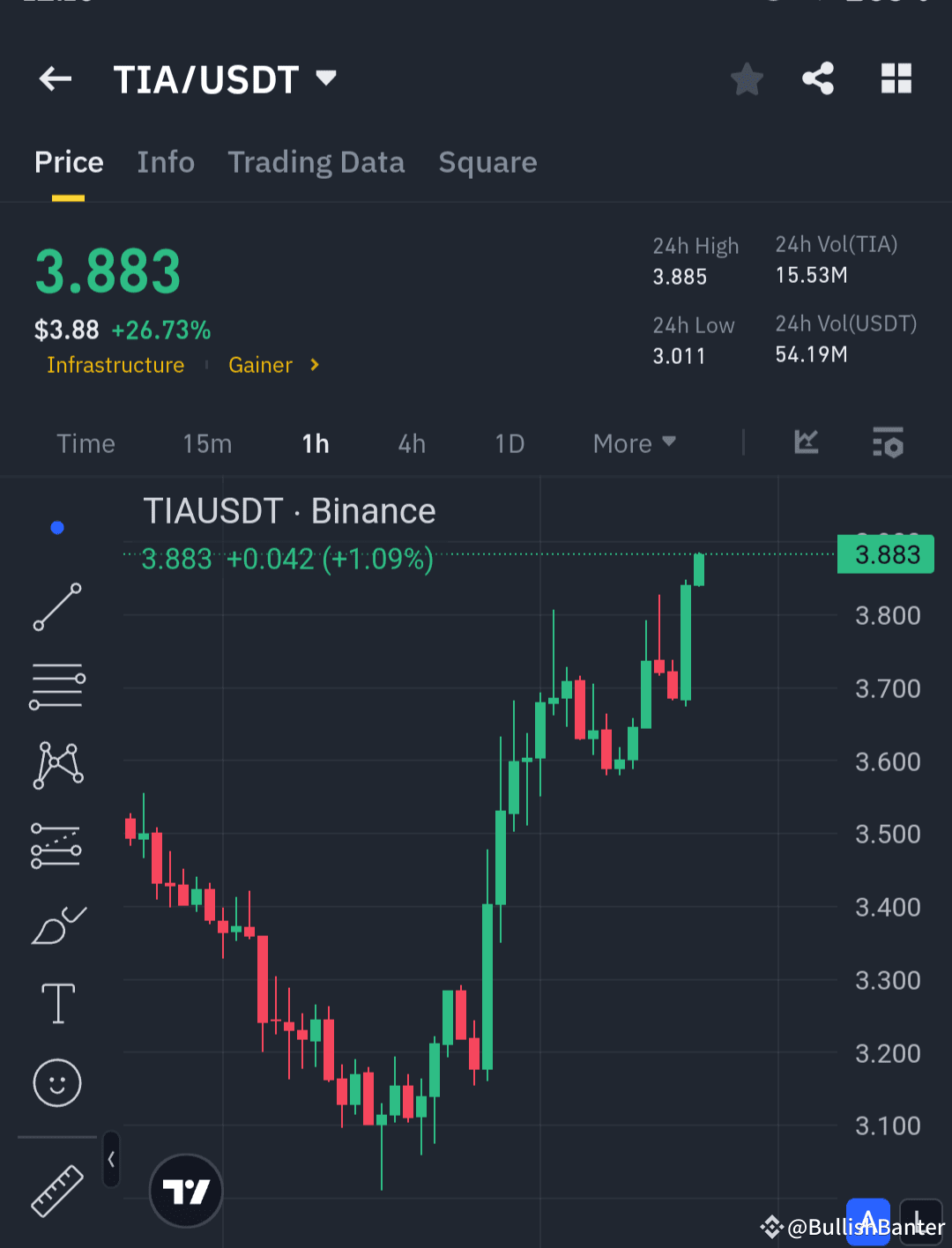Select the pattern drawing tool
Viewport: 952px width, 1248px height.
click(57, 765)
